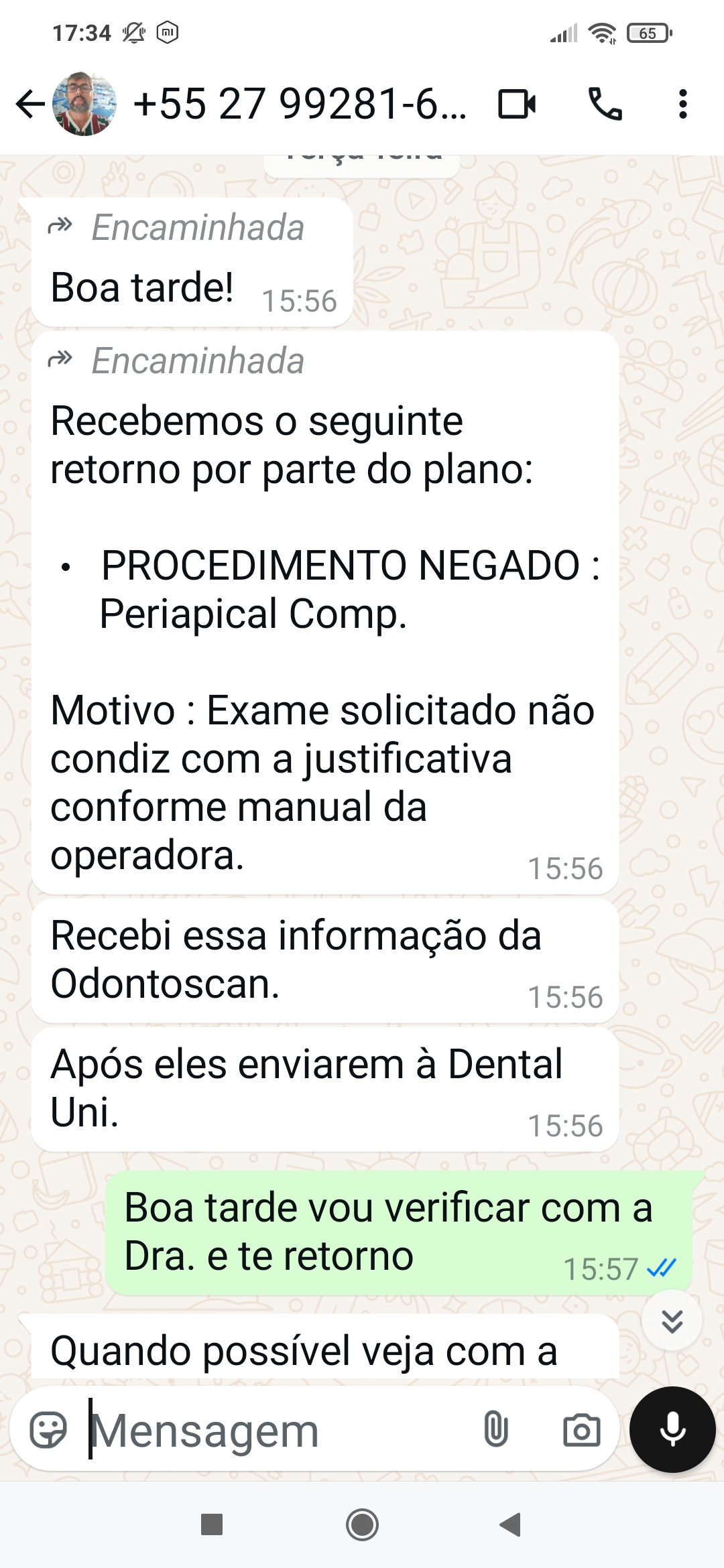This screenshot has width=724, height=1568.
Task: Start a video call
Action: click(x=517, y=105)
